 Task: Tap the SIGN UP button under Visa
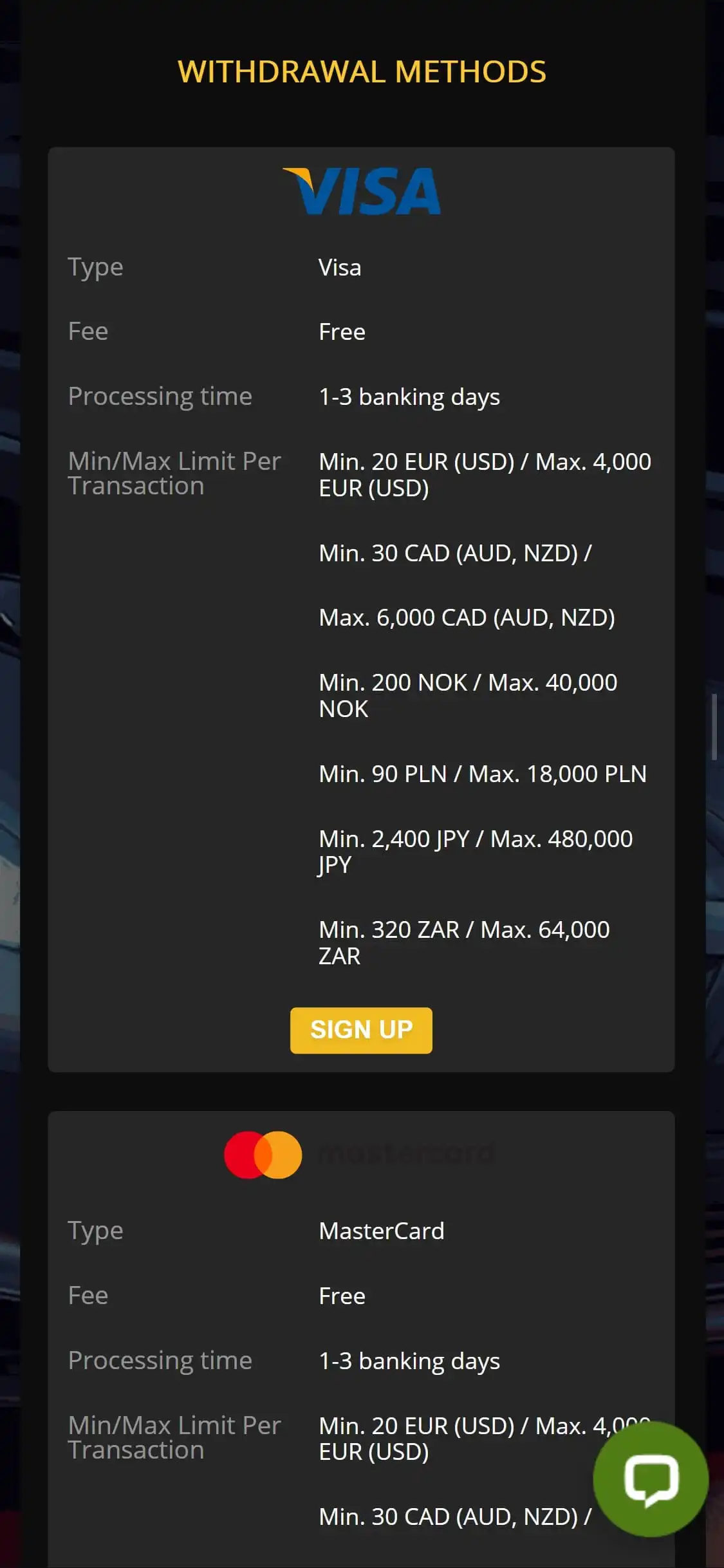coord(361,1030)
